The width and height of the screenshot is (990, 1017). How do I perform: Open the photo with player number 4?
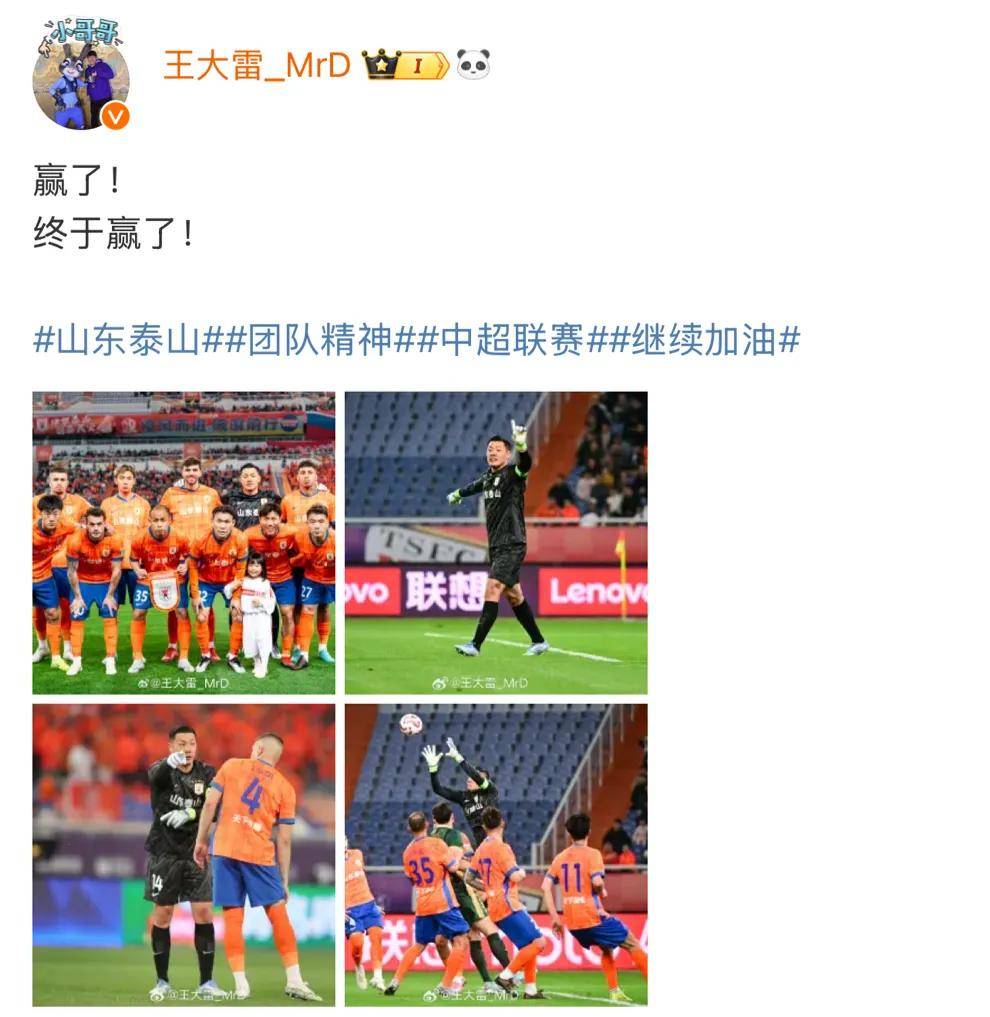184,855
